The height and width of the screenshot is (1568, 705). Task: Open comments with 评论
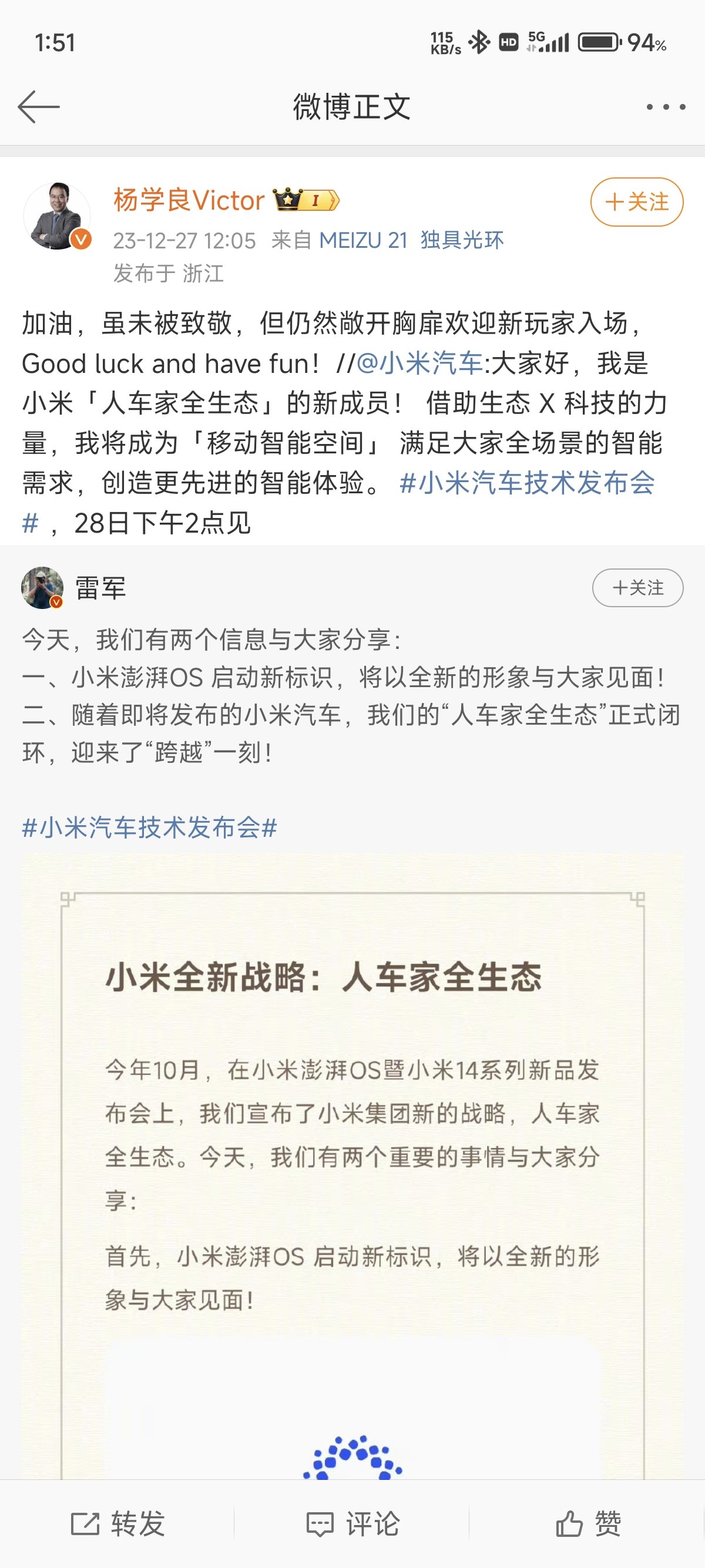352,1524
